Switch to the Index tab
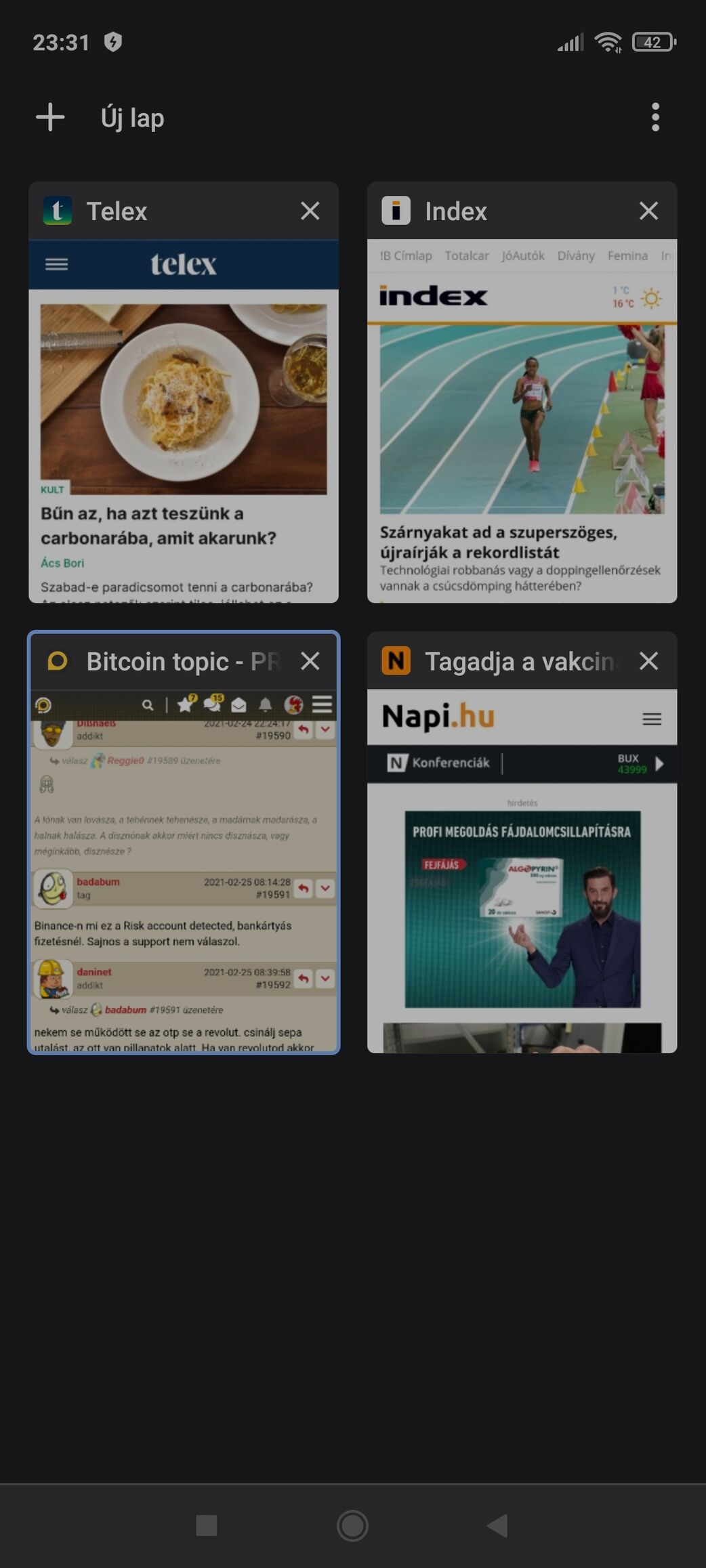706x1568 pixels. pos(522,420)
